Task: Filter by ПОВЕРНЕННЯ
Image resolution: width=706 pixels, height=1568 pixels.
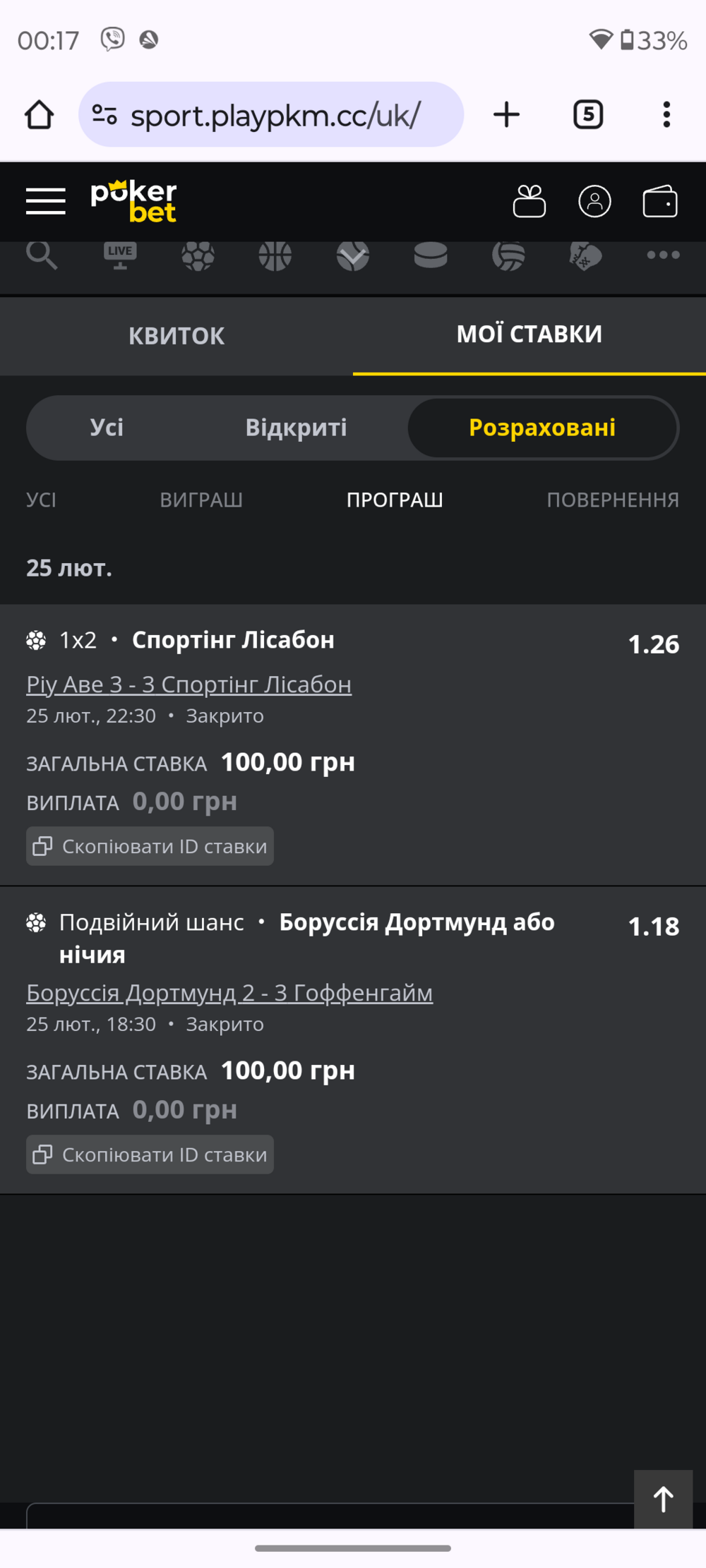Action: pyautogui.click(x=613, y=500)
